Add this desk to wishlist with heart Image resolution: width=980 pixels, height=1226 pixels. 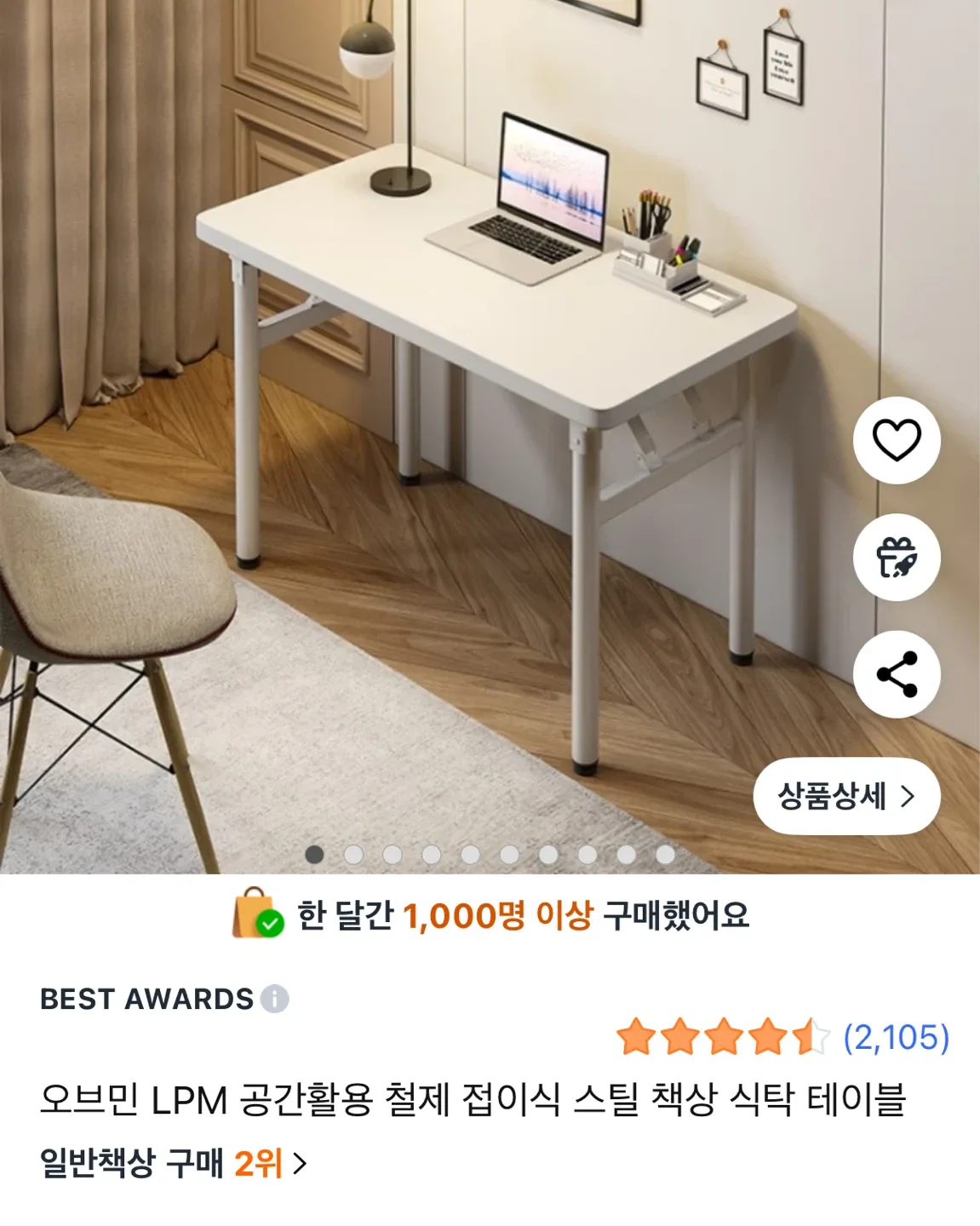pyautogui.click(x=897, y=440)
